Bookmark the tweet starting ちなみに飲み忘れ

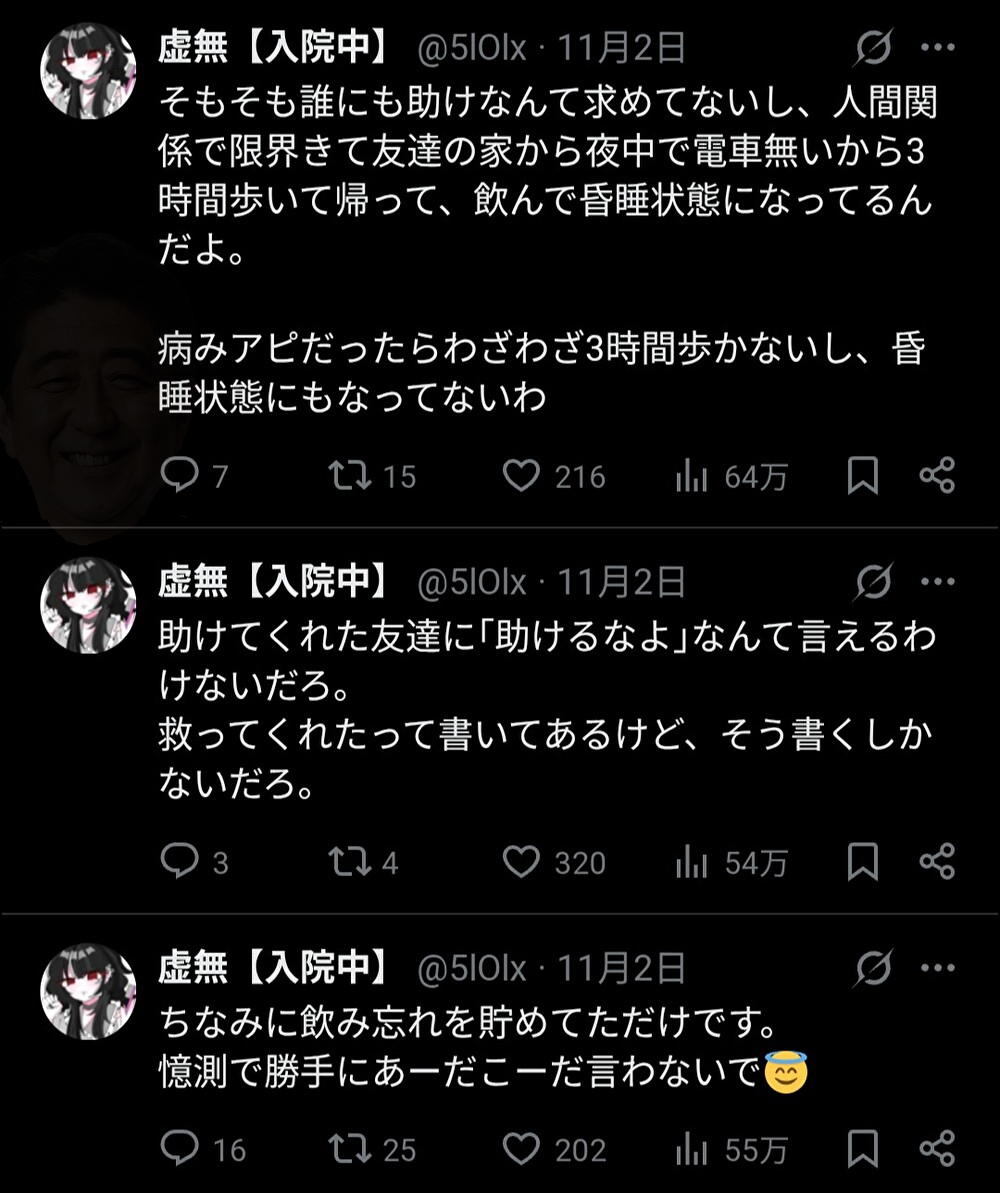(x=862, y=1149)
